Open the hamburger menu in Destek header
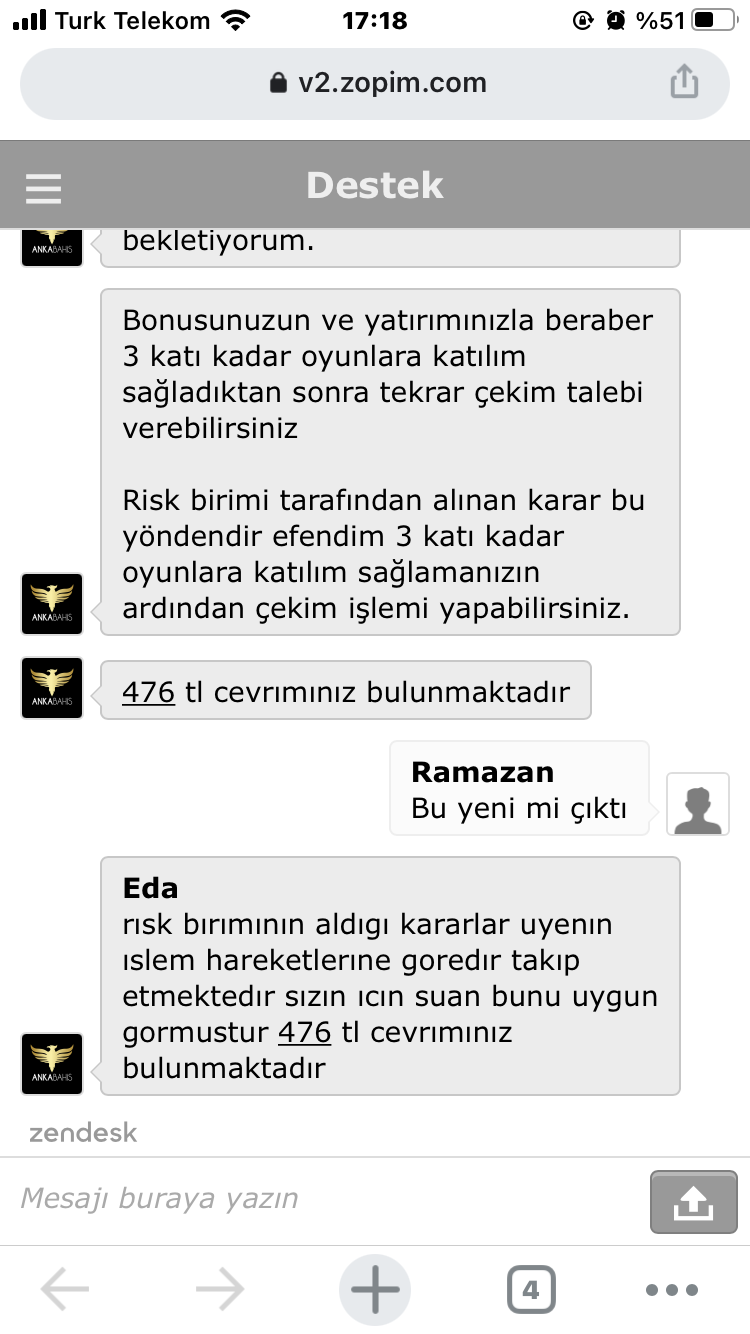750x1334 pixels. click(x=43, y=187)
